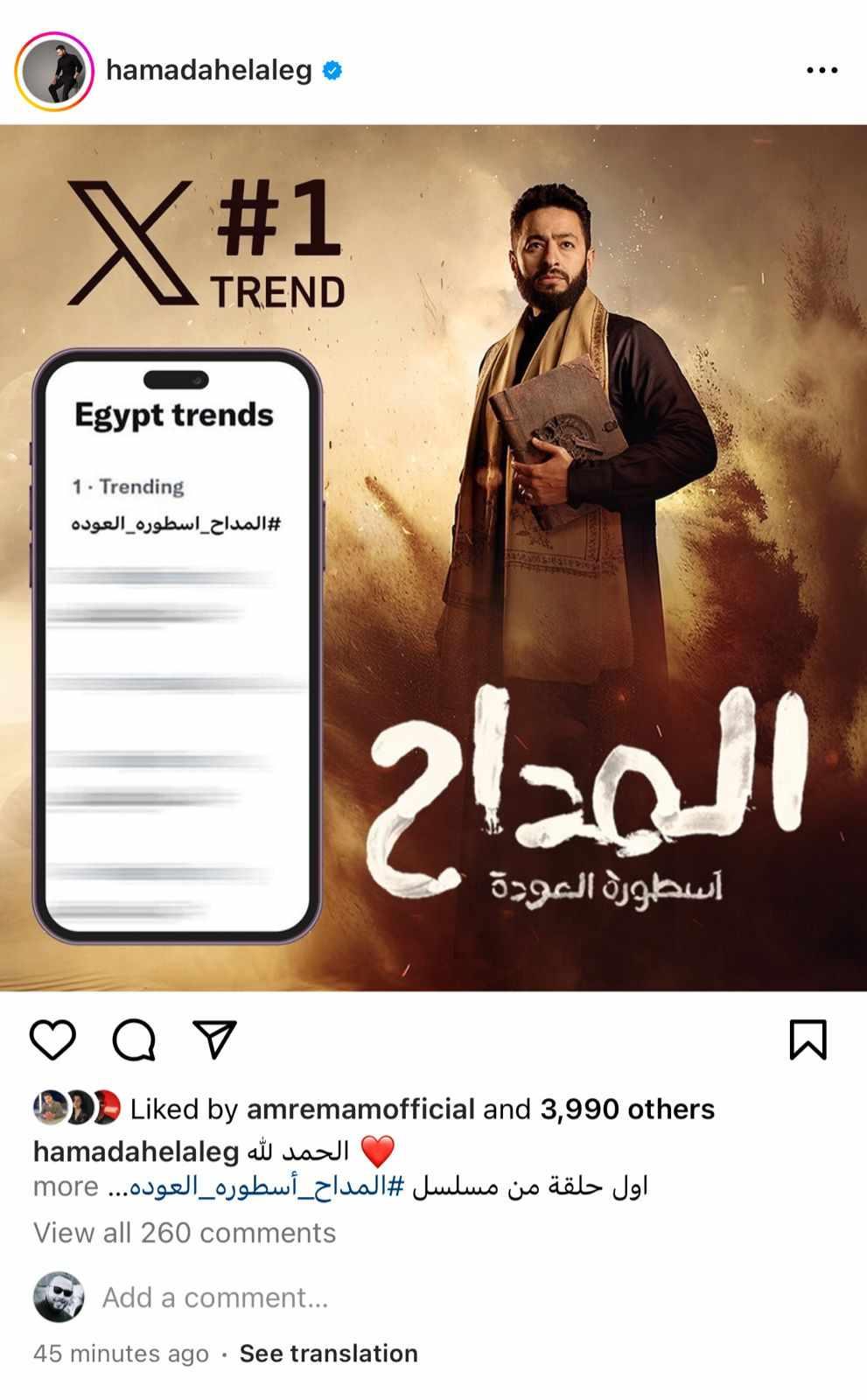The height and width of the screenshot is (1400, 867).
Task: Expand the caption by tapping more
Action: point(66,1187)
